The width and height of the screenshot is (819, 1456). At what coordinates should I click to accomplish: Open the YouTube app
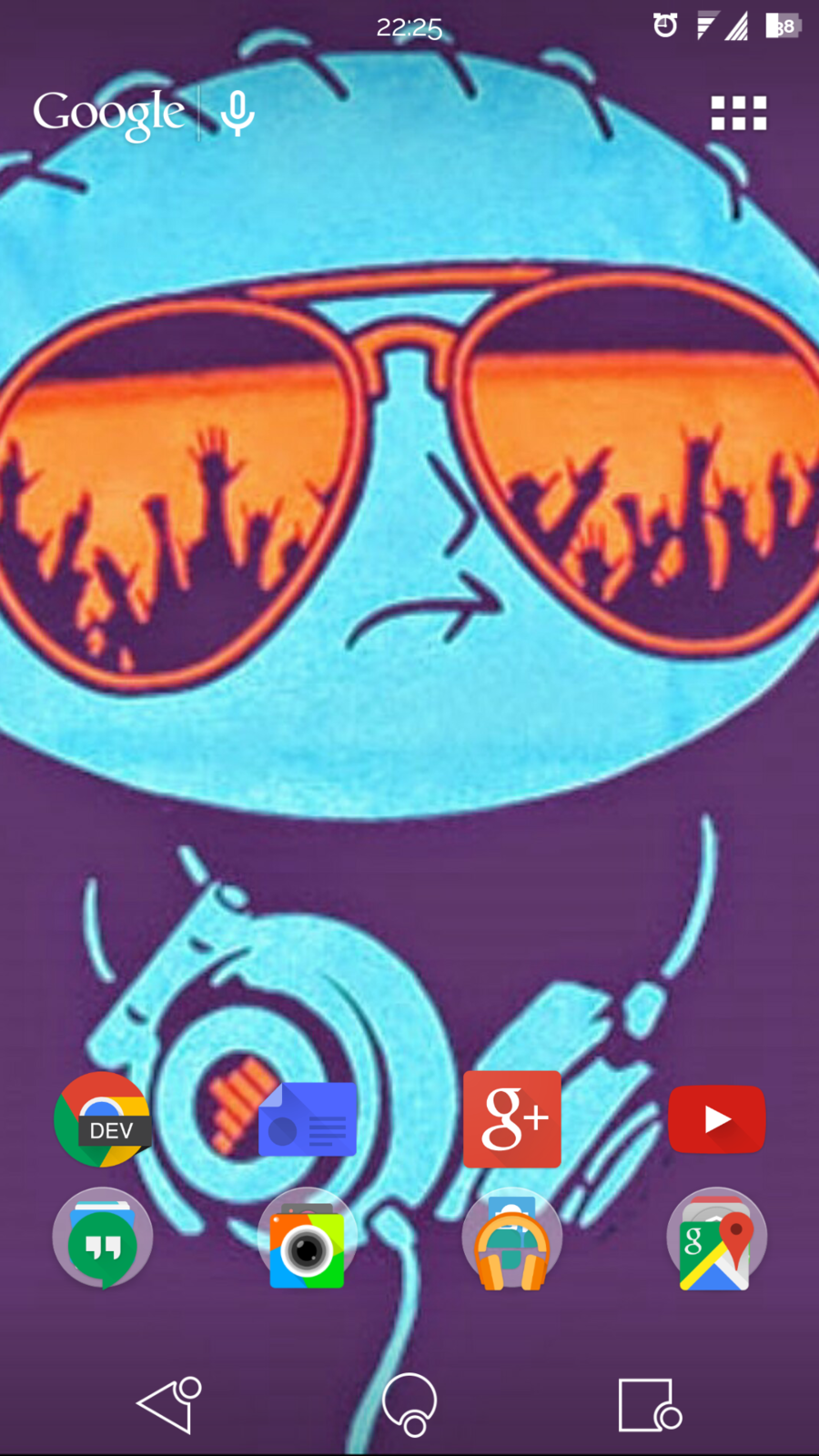(717, 1119)
